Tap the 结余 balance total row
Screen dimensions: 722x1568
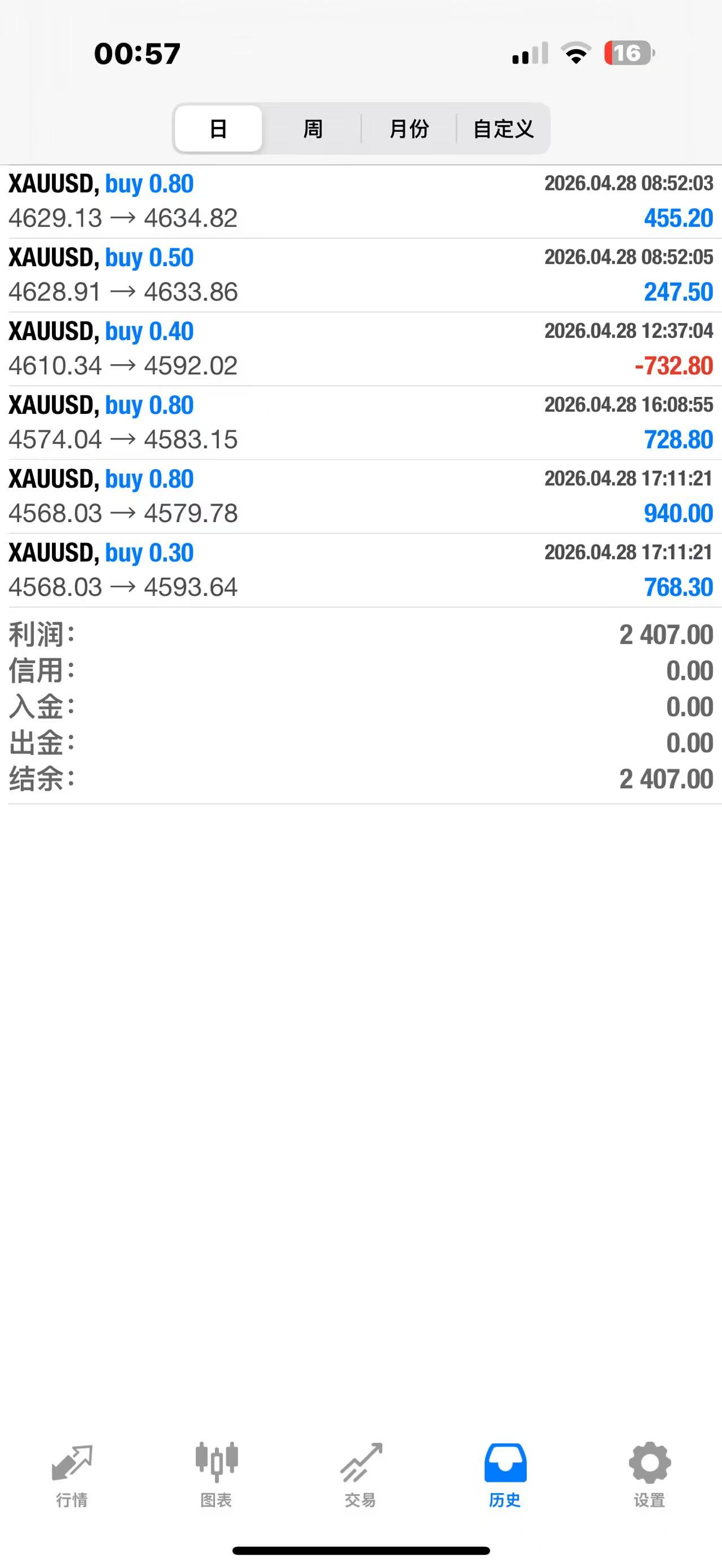(361, 780)
